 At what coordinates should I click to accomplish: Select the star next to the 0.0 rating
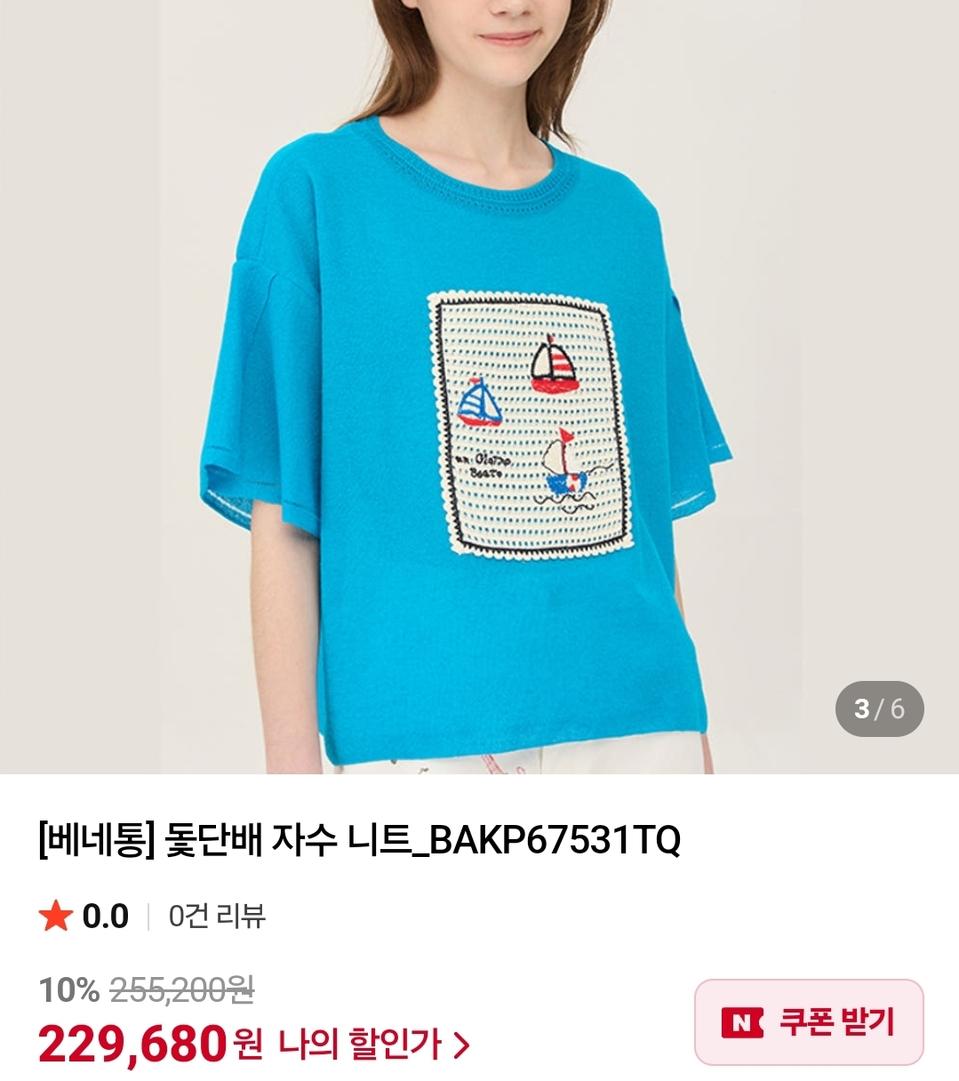[x=54, y=913]
